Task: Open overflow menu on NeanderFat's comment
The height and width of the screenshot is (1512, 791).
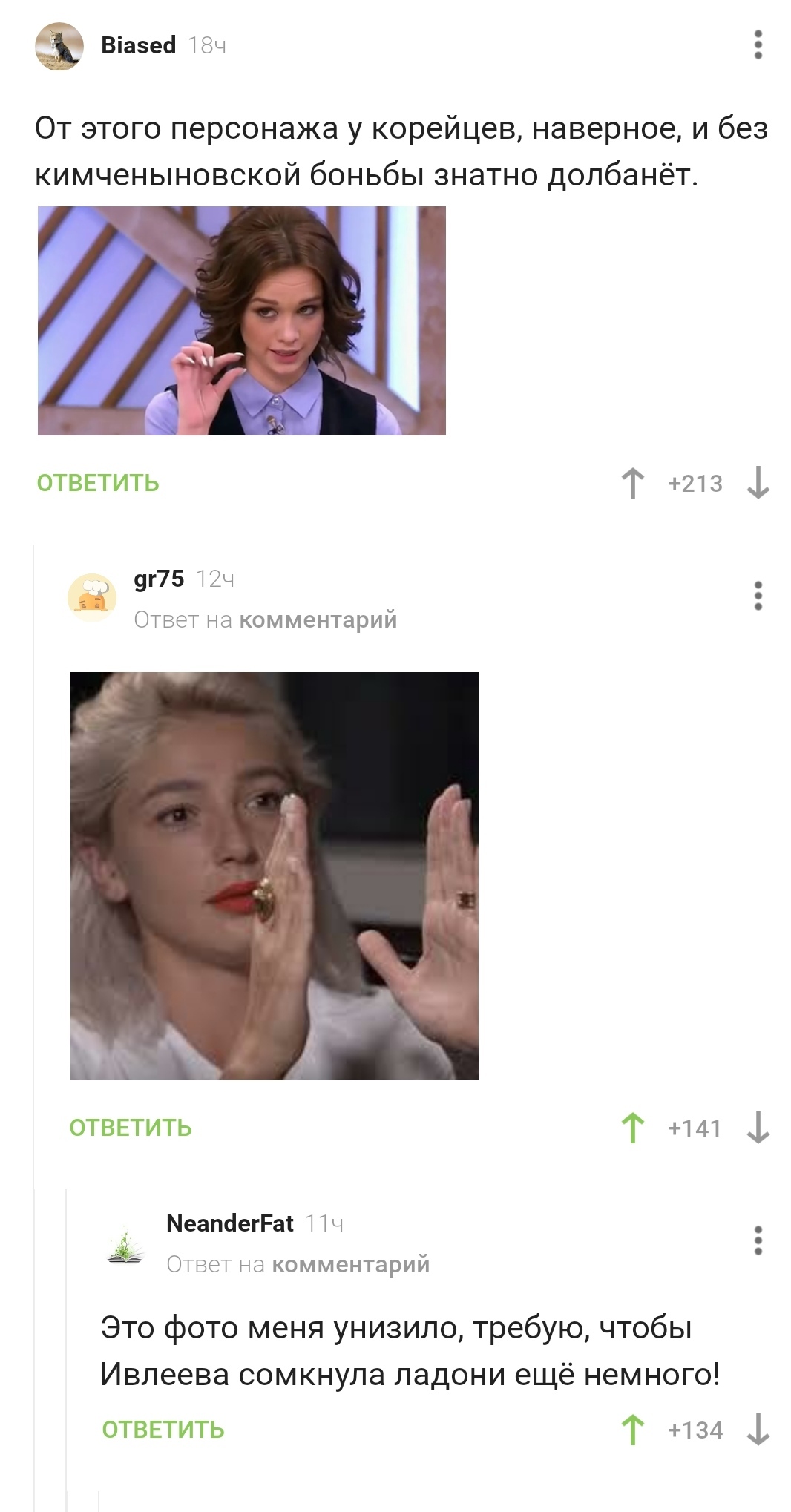Action: (x=758, y=1240)
